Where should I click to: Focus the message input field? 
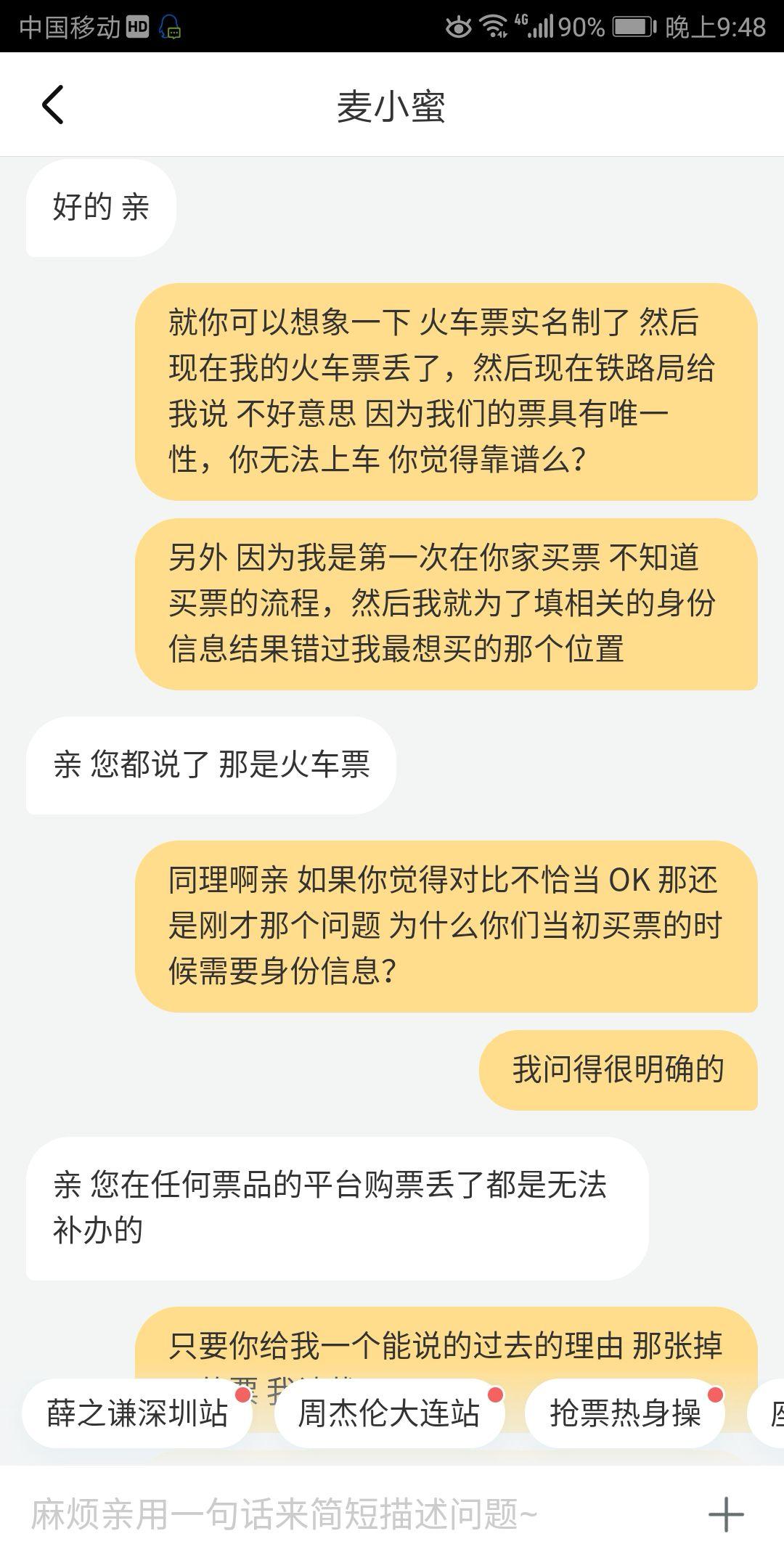pyautogui.click(x=348, y=1515)
